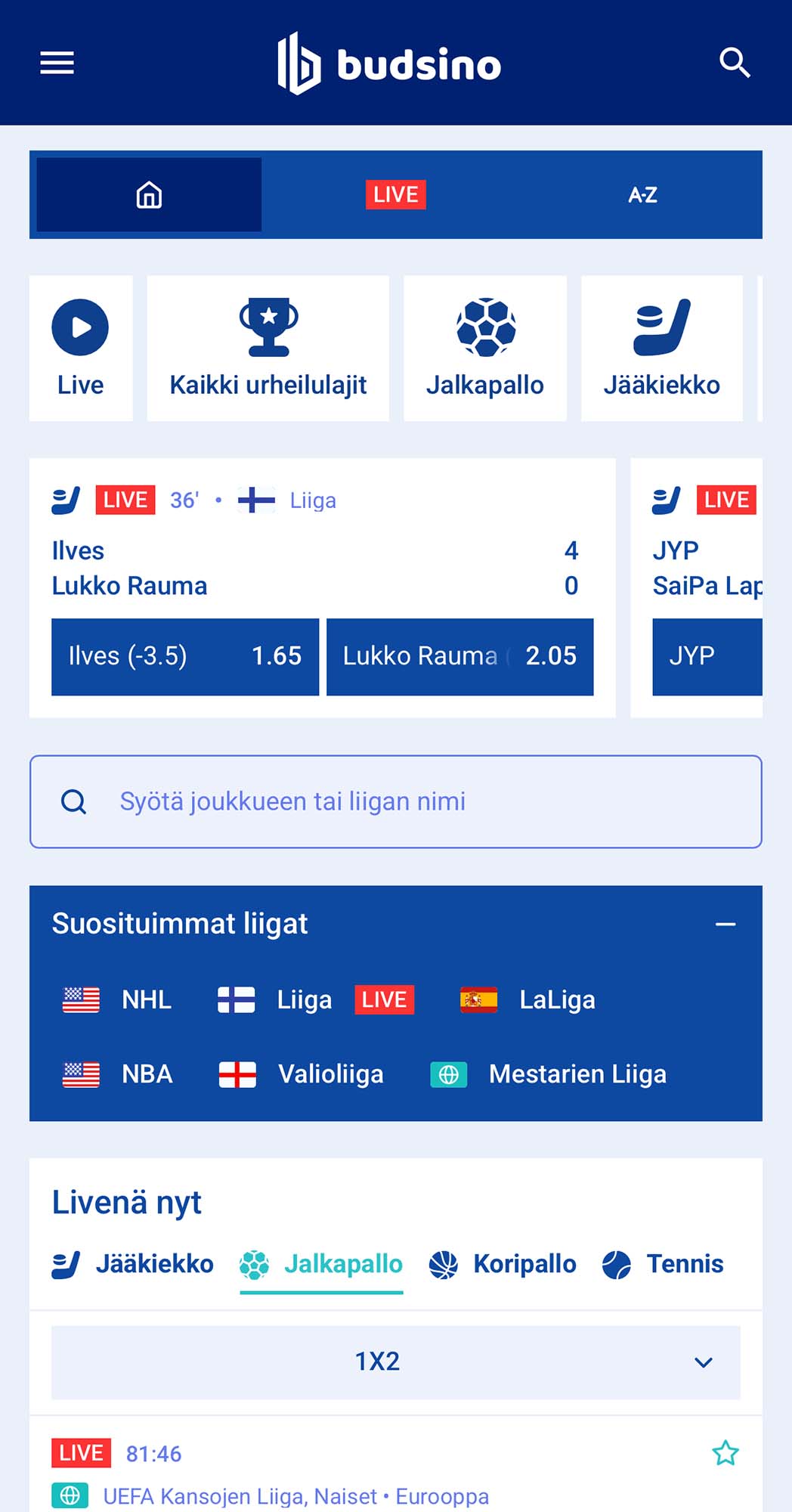Select Ilves (-3.5) odds 1.65
Image resolution: width=792 pixels, height=1512 pixels.
tap(185, 656)
